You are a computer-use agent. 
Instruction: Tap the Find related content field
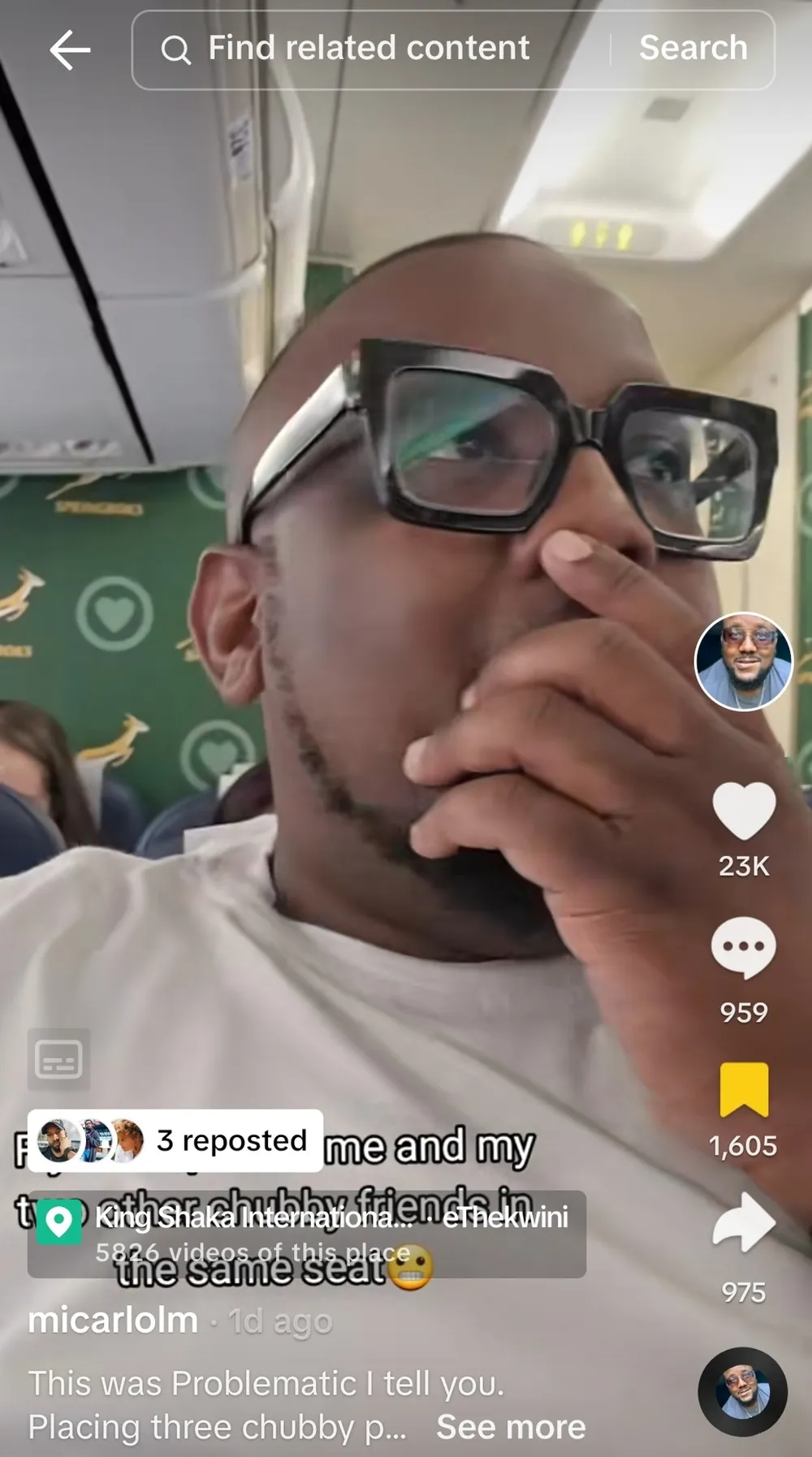click(x=369, y=49)
